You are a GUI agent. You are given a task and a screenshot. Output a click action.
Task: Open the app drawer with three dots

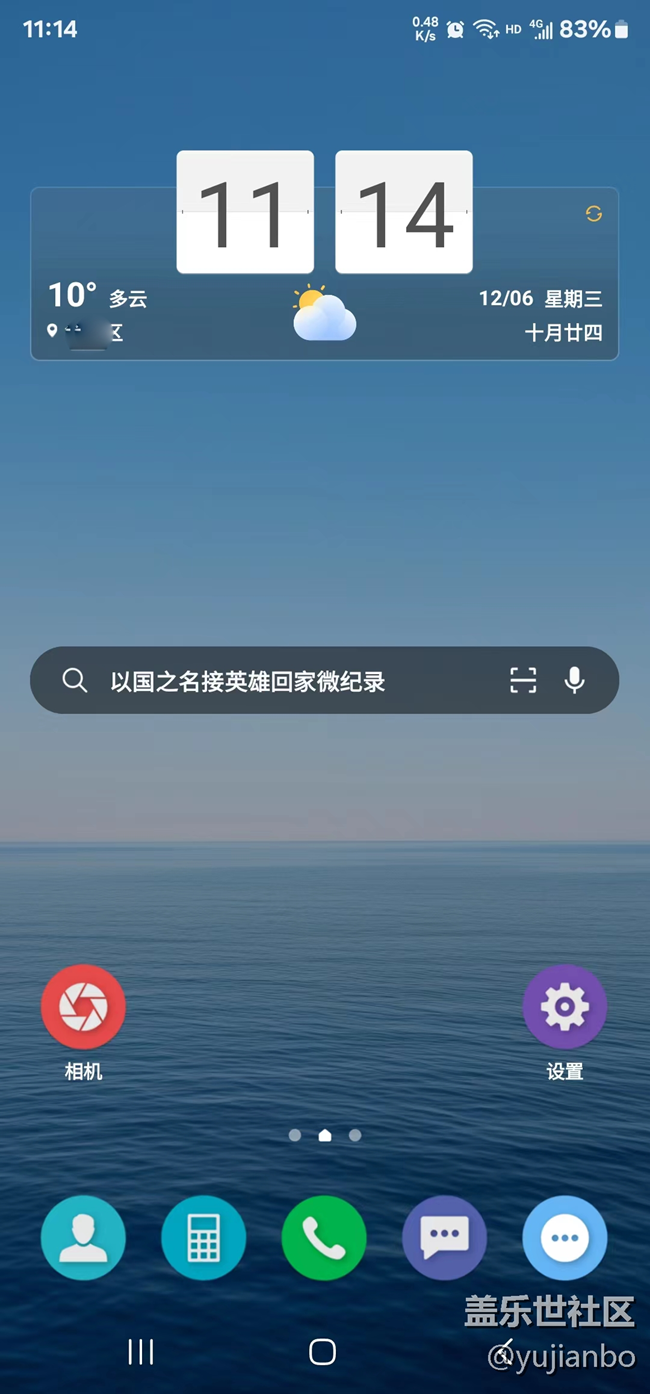[x=564, y=1238]
